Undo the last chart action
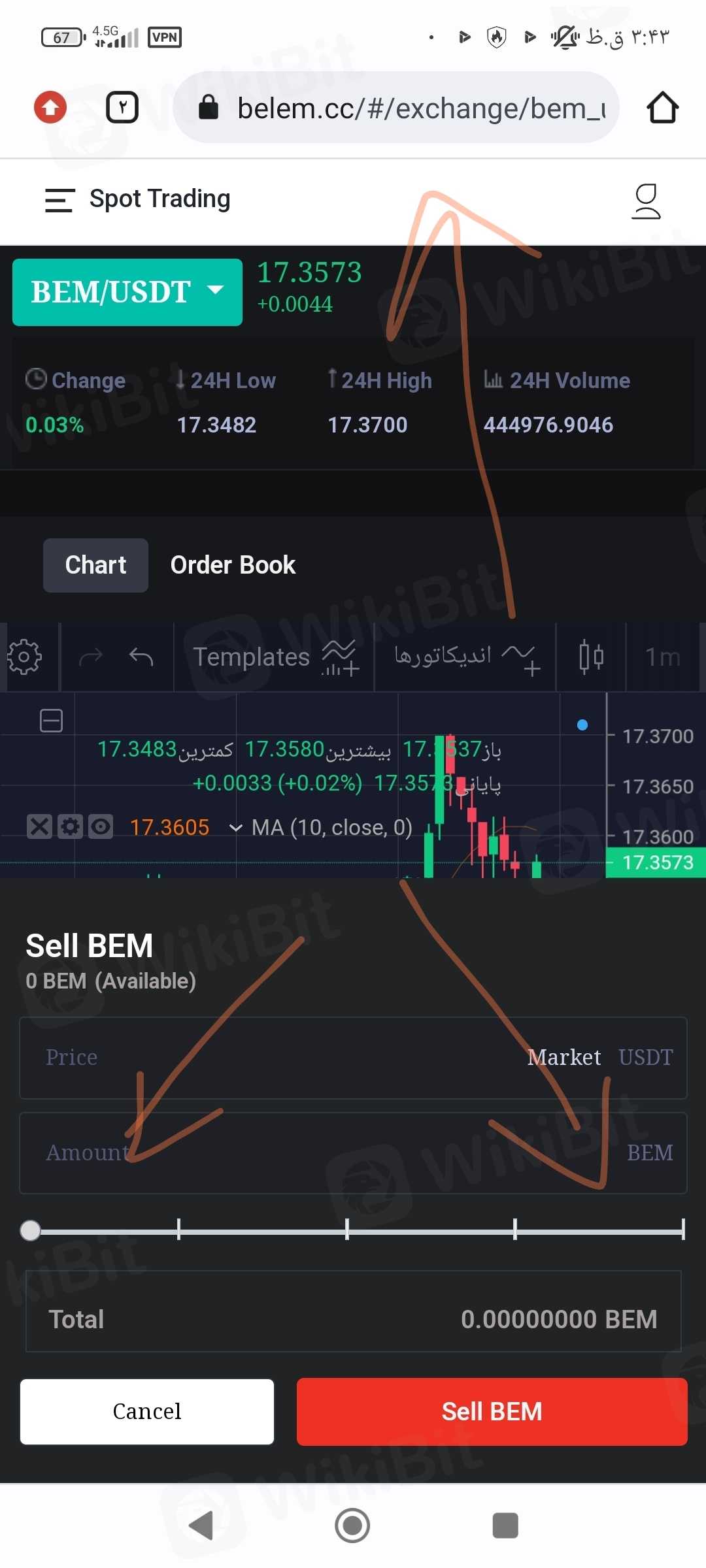This screenshot has width=706, height=1568. (x=141, y=657)
